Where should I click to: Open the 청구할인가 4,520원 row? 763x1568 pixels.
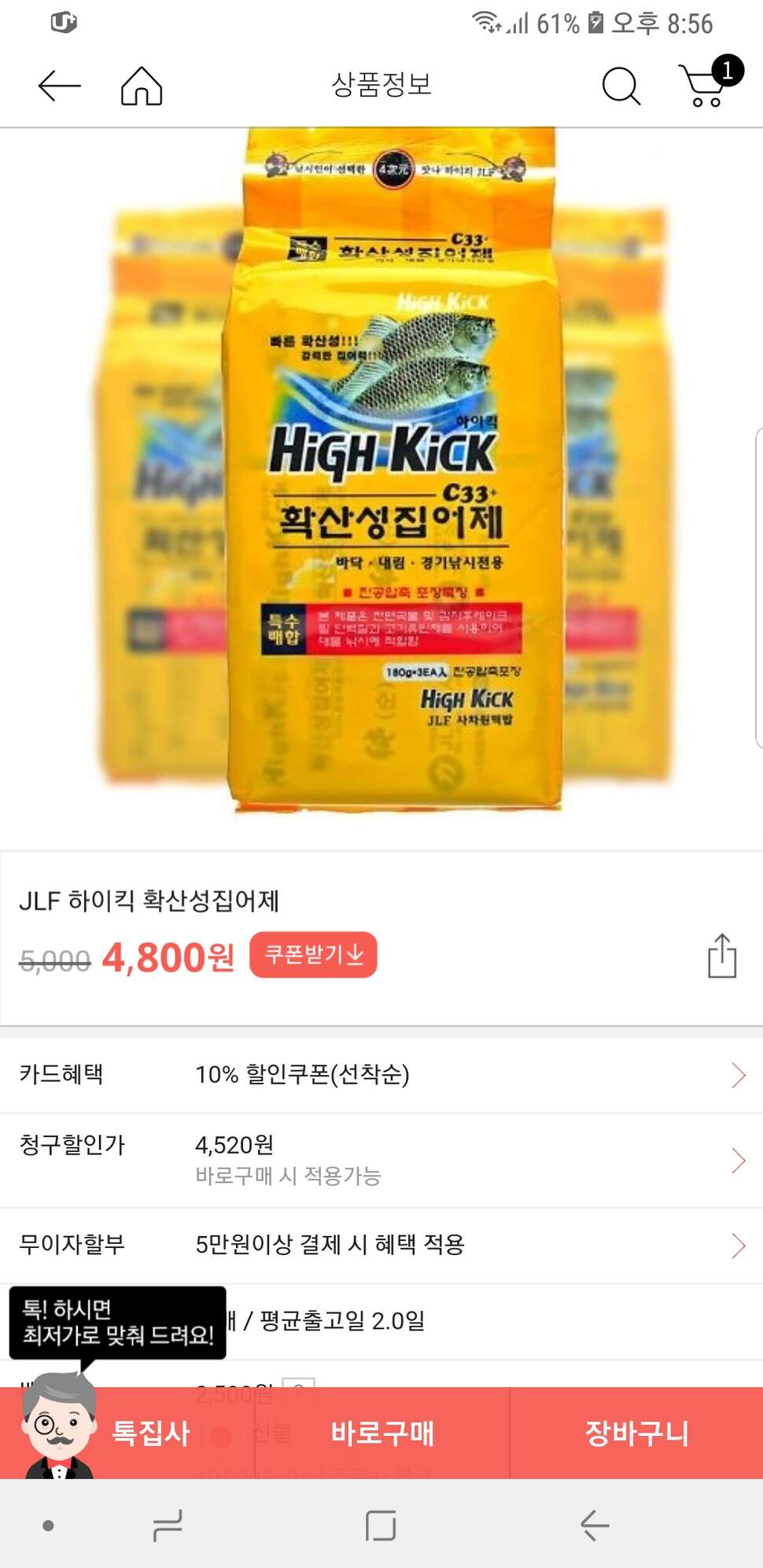(381, 1161)
